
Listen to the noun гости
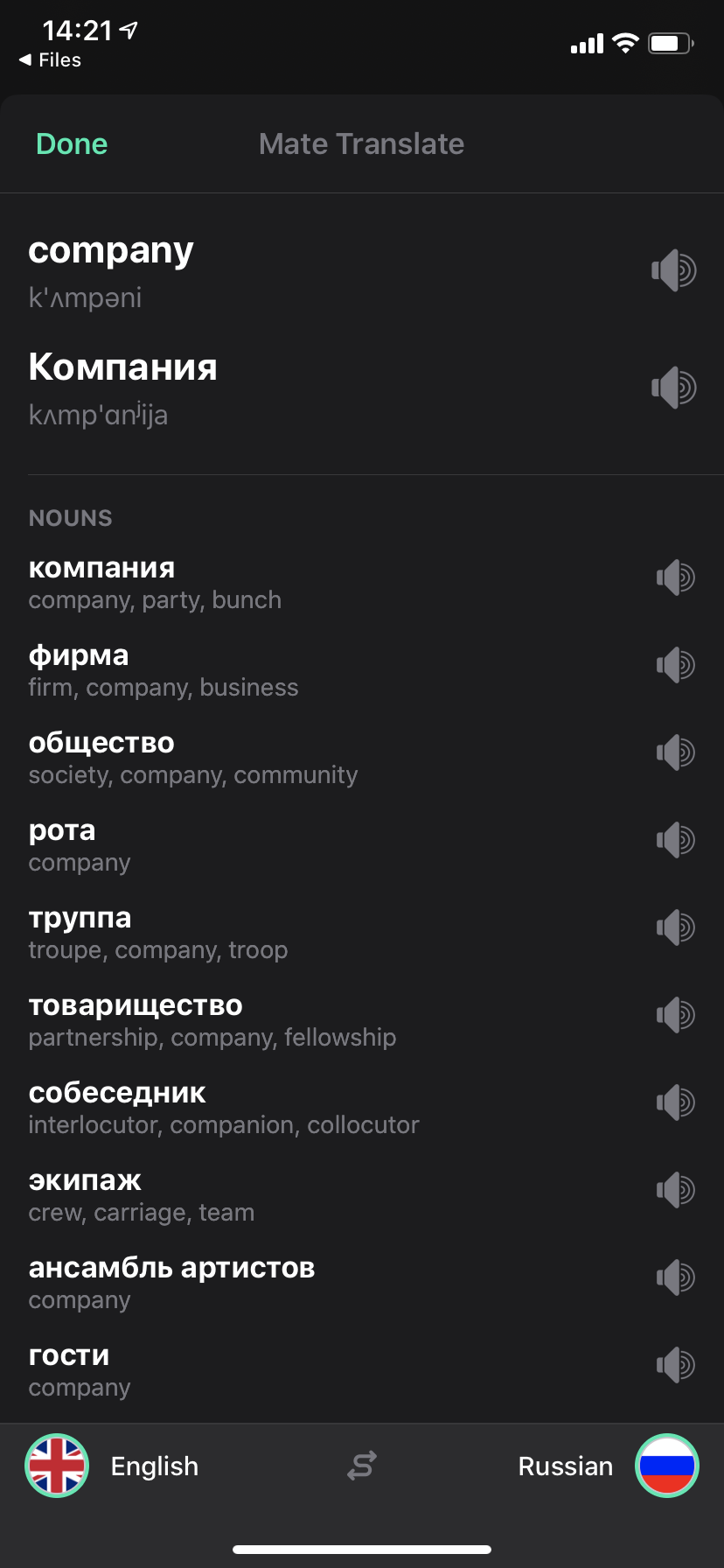tap(675, 1365)
